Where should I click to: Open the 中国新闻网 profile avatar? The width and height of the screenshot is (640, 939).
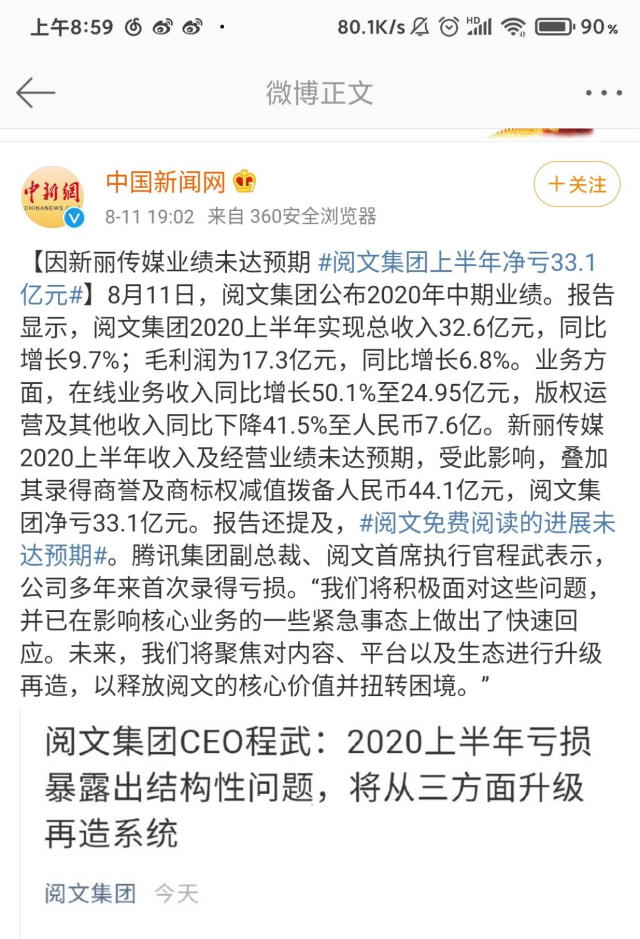pos(52,196)
